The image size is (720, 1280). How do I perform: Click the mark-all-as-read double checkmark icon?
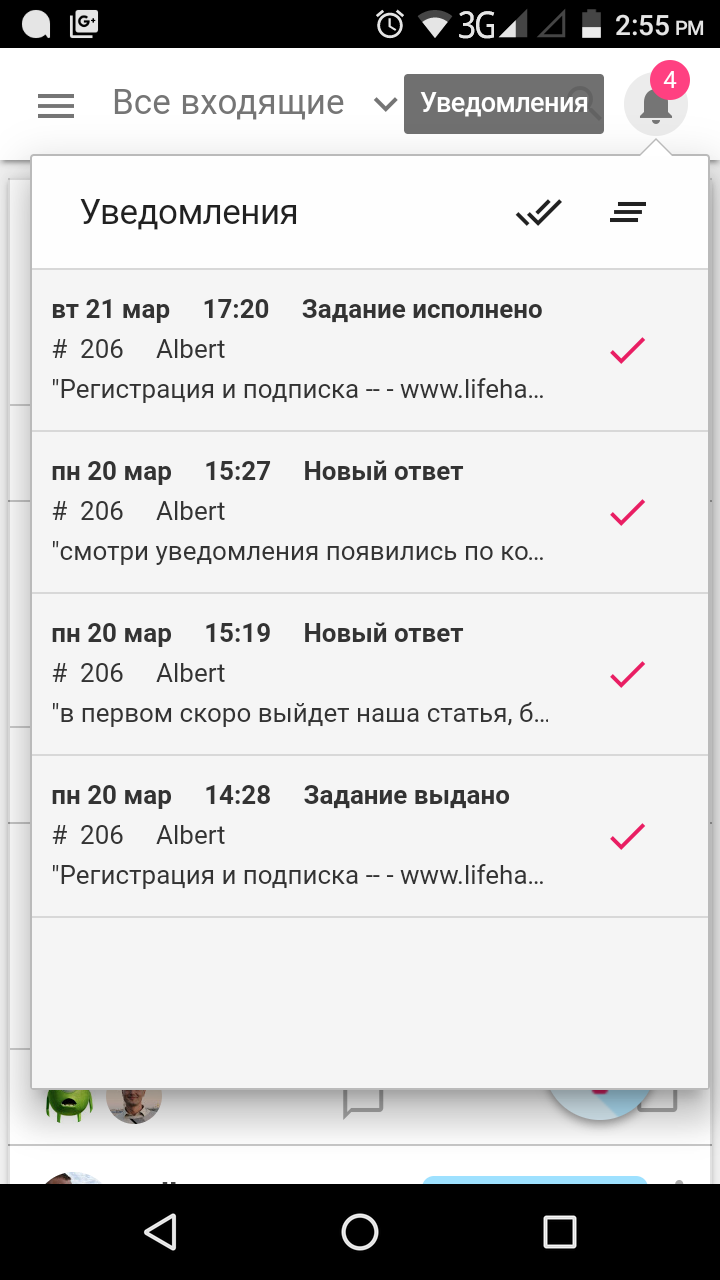538,212
